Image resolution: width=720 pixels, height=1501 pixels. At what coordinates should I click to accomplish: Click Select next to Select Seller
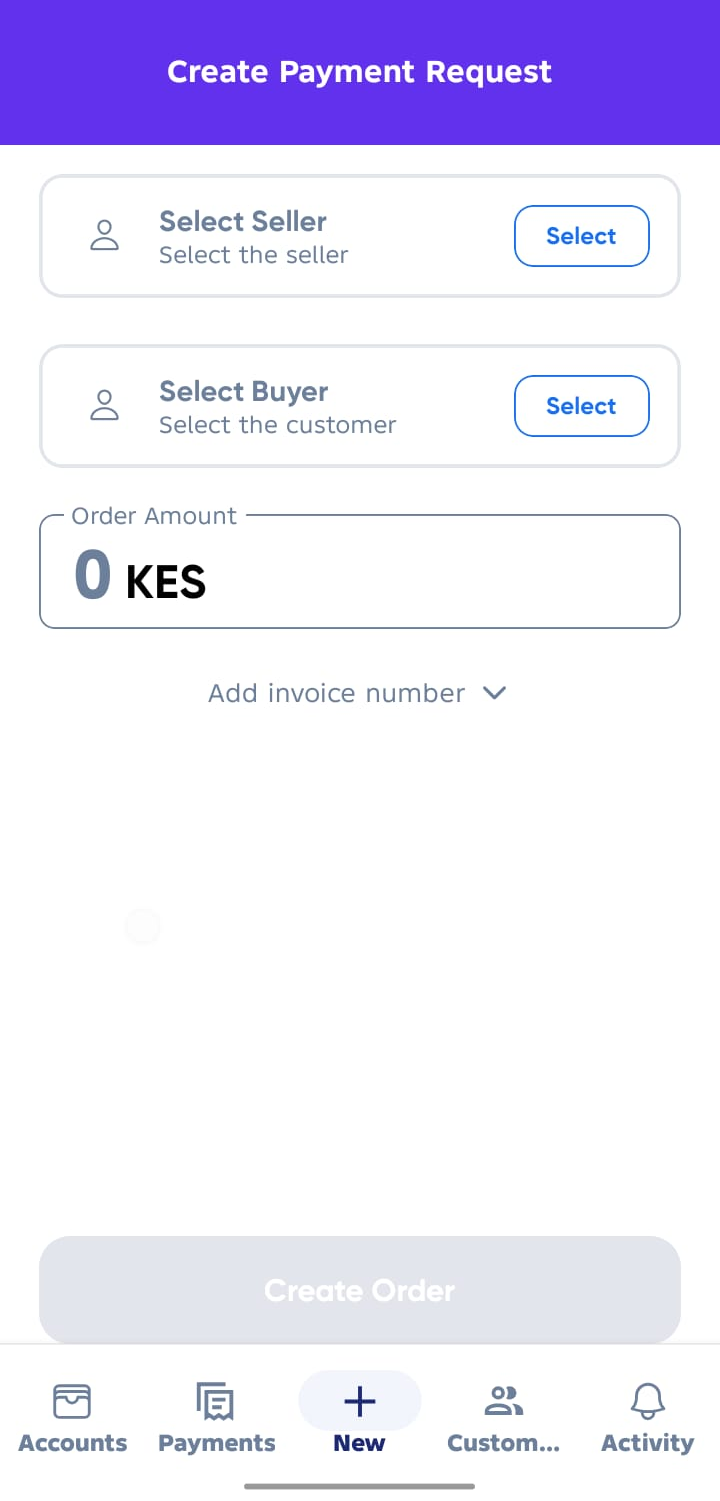click(581, 236)
